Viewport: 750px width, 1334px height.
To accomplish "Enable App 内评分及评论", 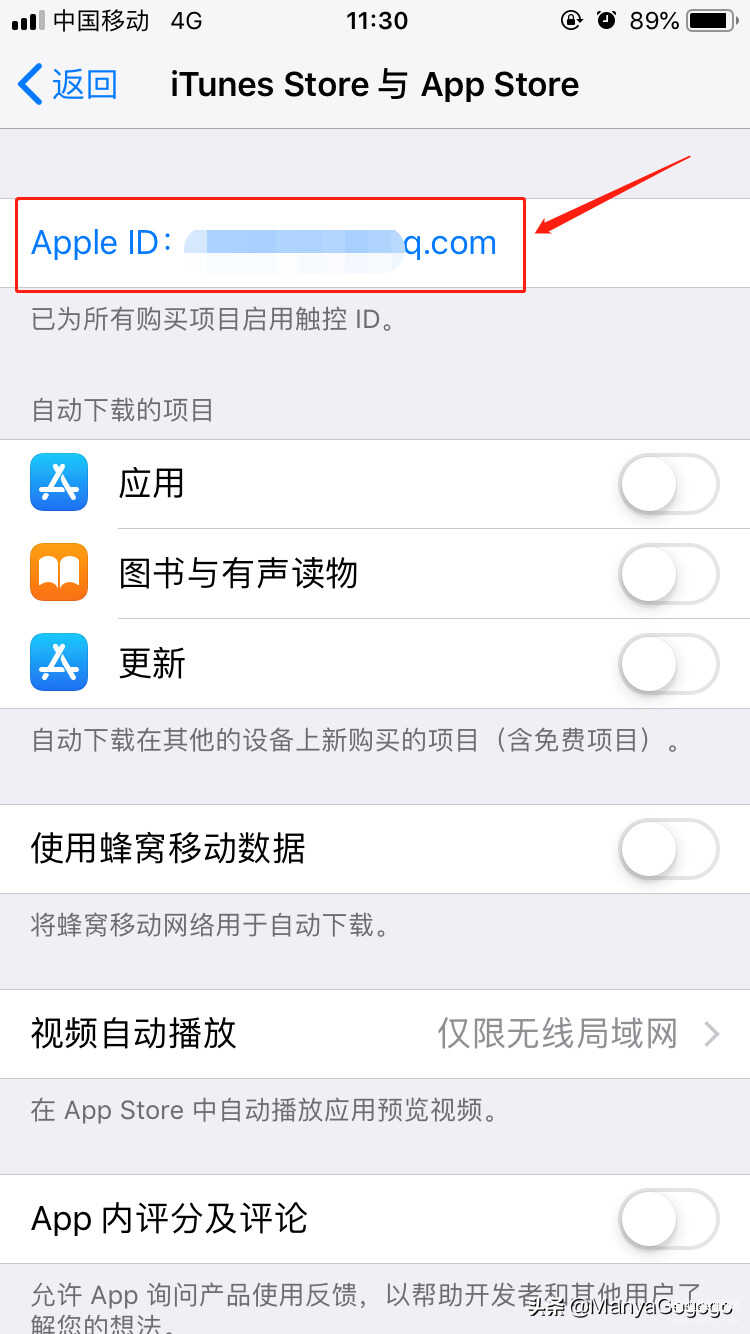I will click(x=668, y=1219).
